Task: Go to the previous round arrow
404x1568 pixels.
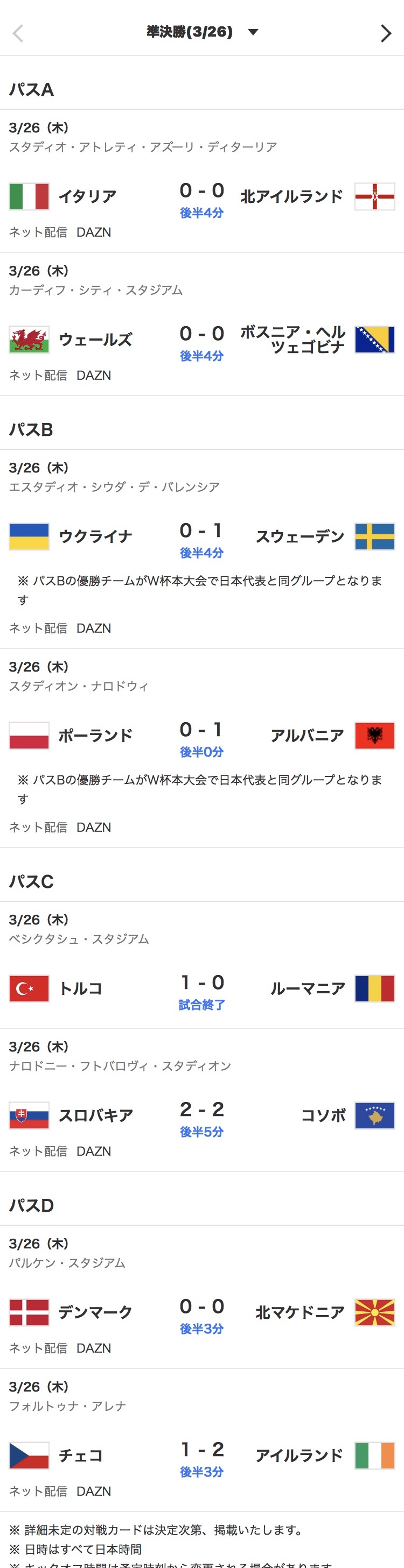Action: click(18, 33)
